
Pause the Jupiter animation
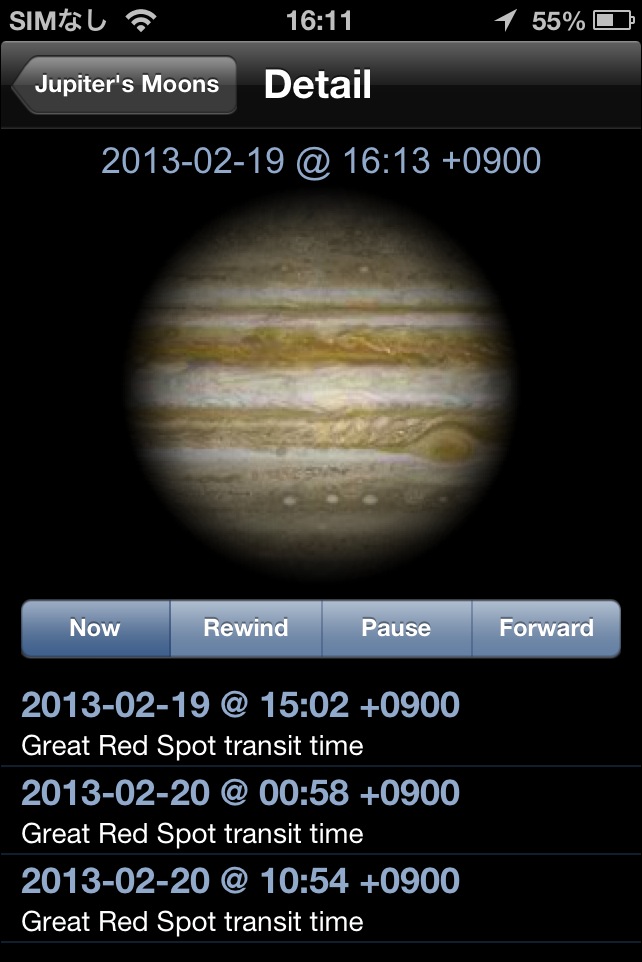[x=396, y=628]
